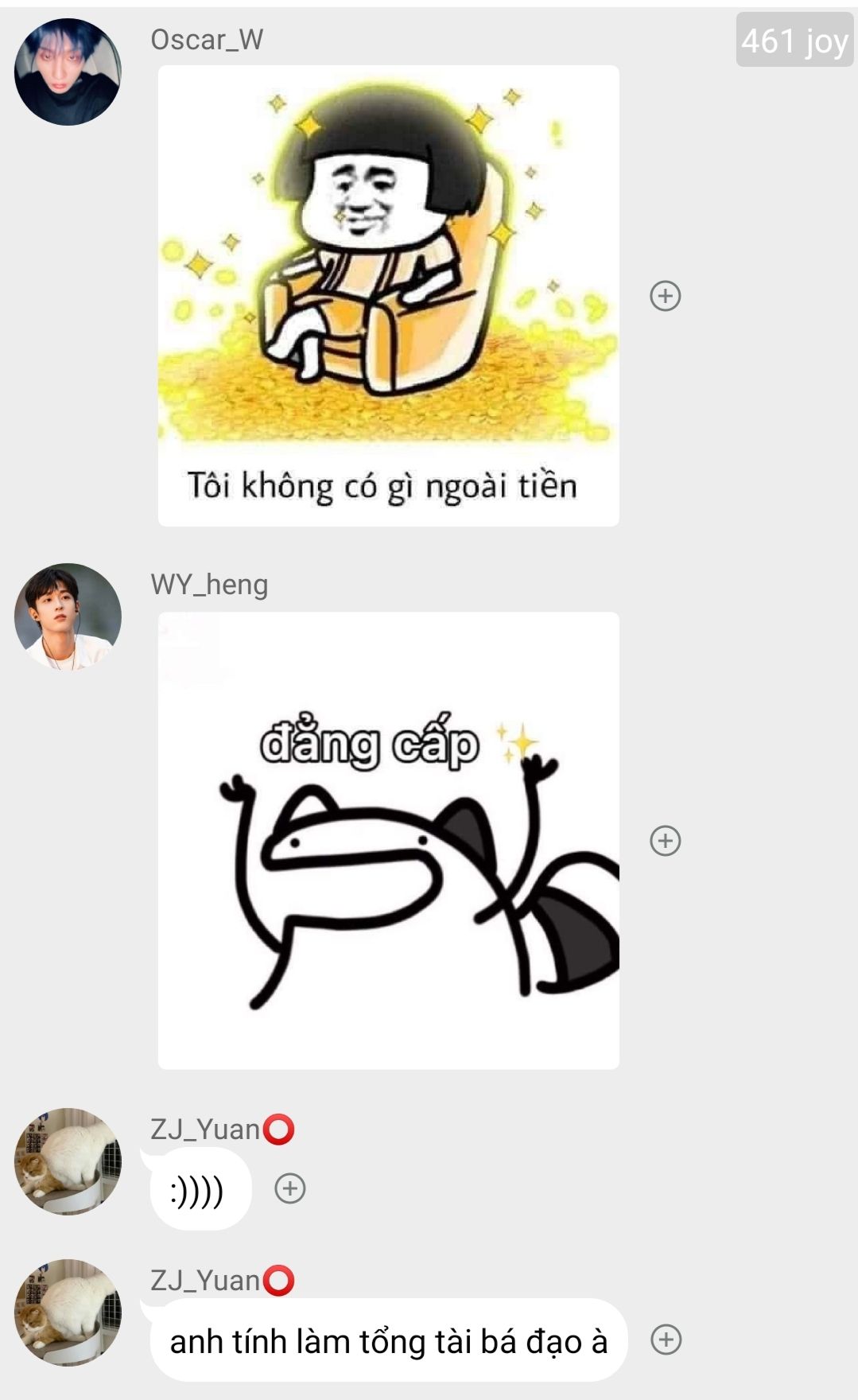Open WY_heng's profile picture

[68, 616]
